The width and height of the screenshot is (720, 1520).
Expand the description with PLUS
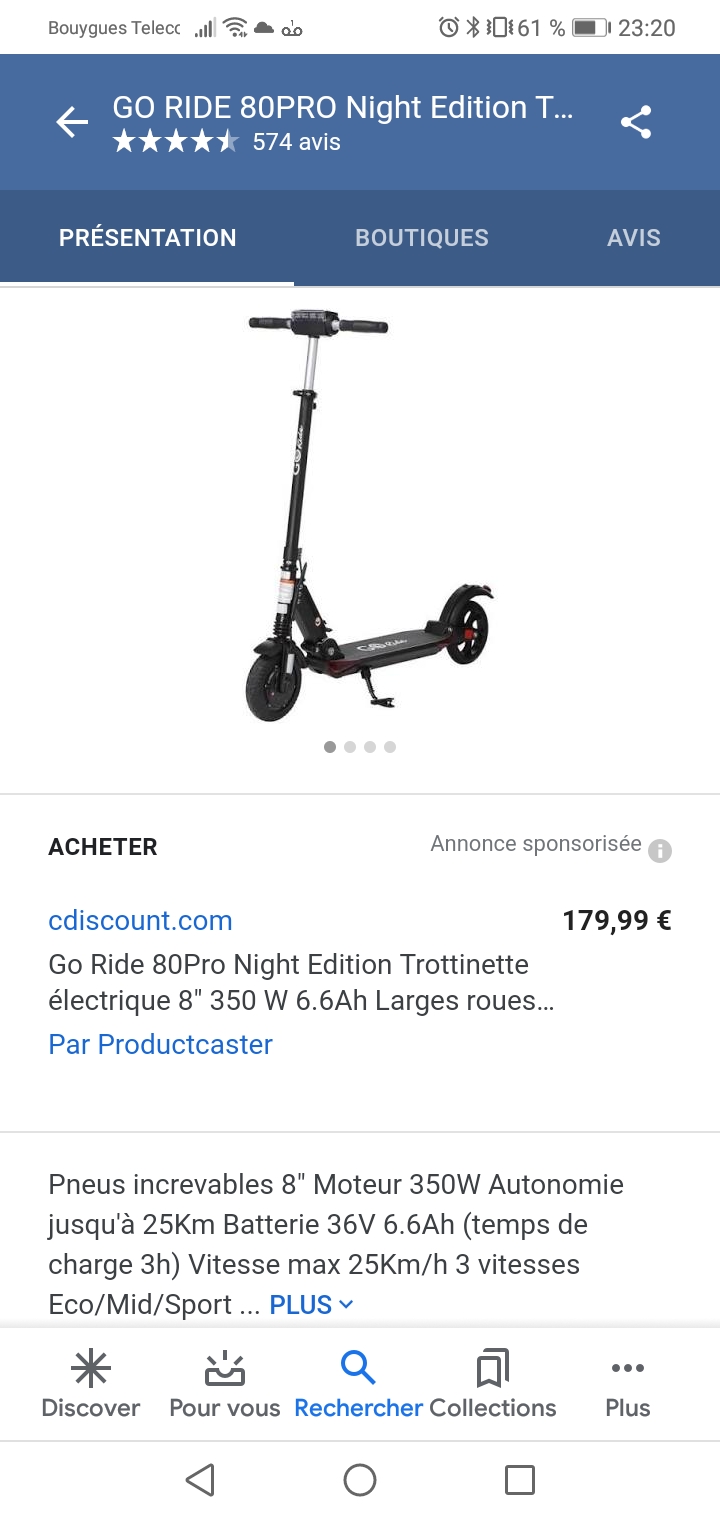(x=310, y=1305)
